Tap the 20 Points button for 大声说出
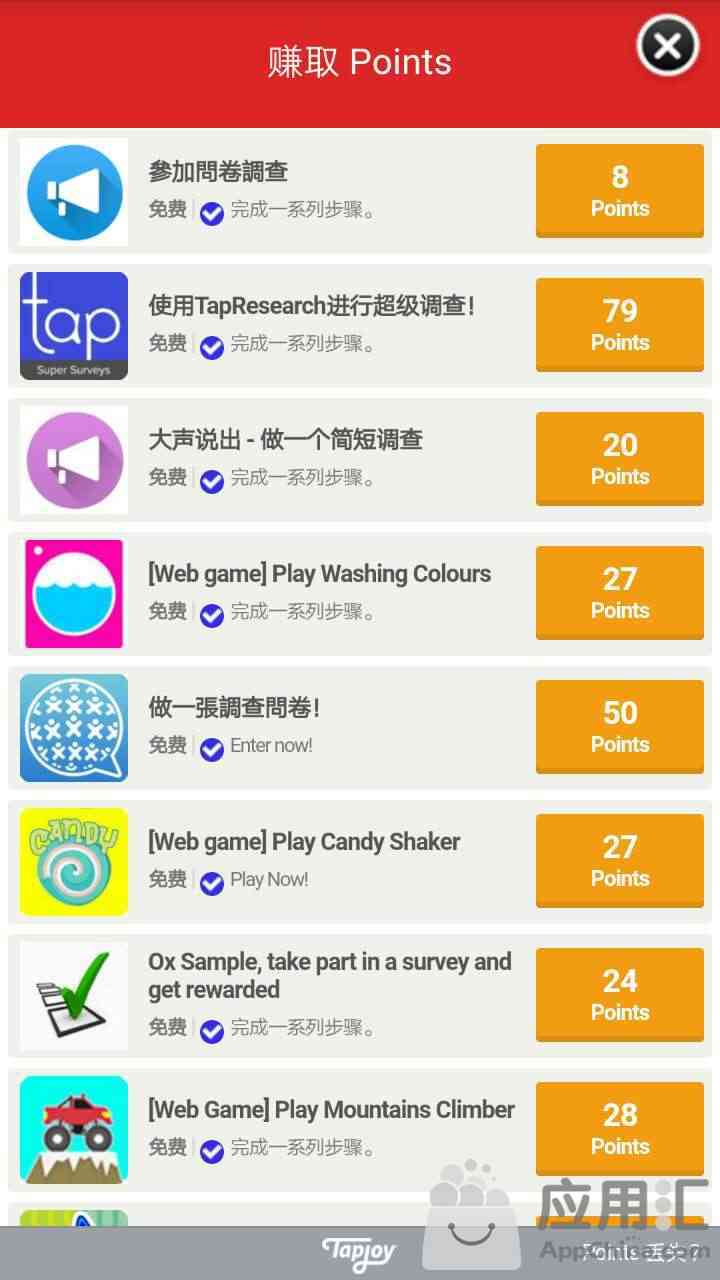 pos(619,458)
